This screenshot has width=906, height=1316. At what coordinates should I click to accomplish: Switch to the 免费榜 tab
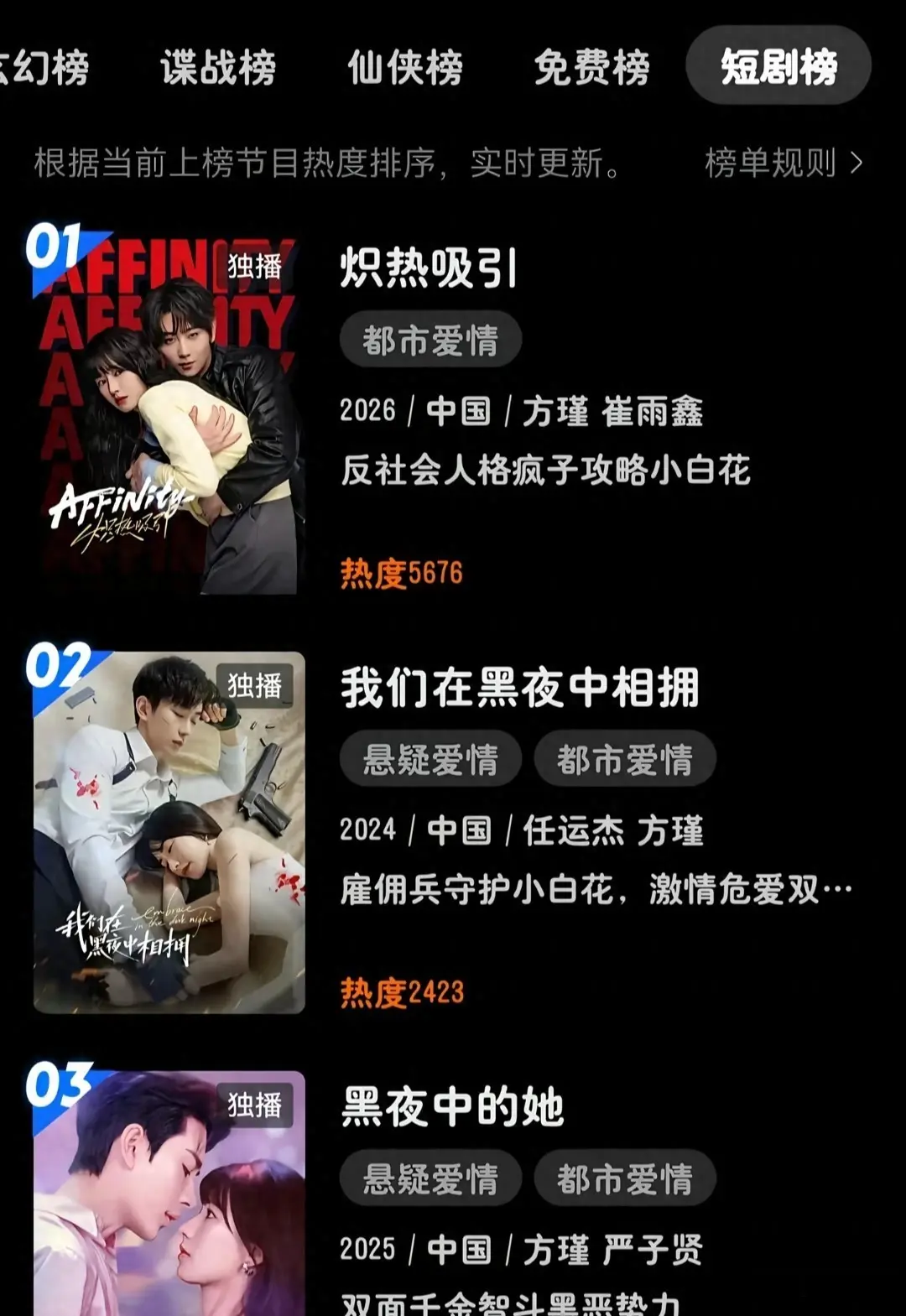(x=591, y=67)
